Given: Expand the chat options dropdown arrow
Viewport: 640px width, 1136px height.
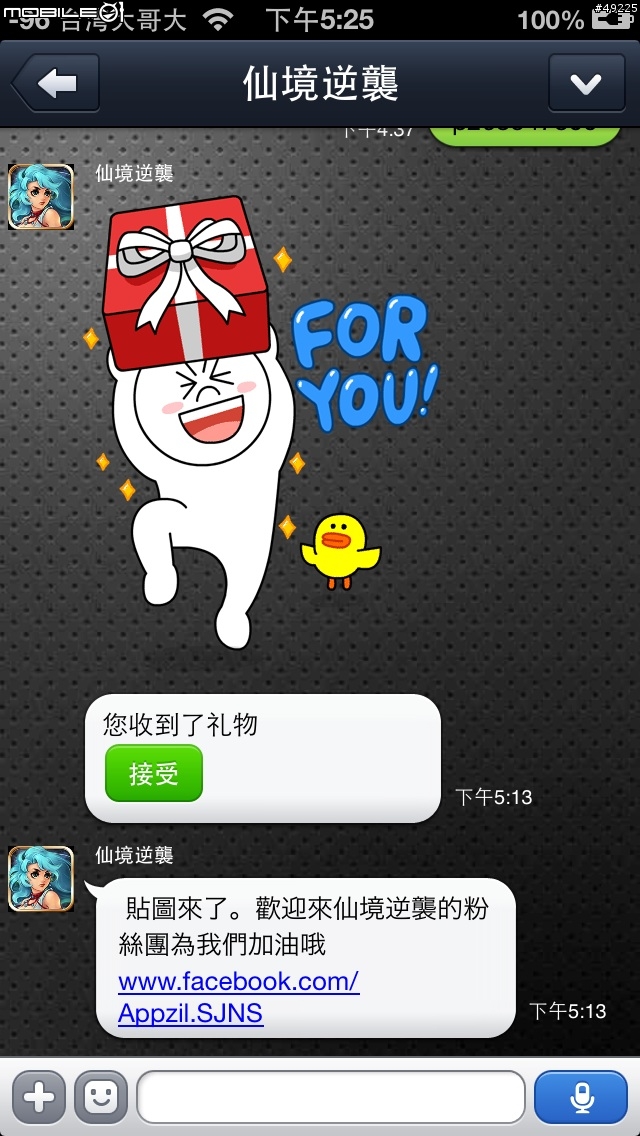Looking at the screenshot, I should (x=585, y=84).
